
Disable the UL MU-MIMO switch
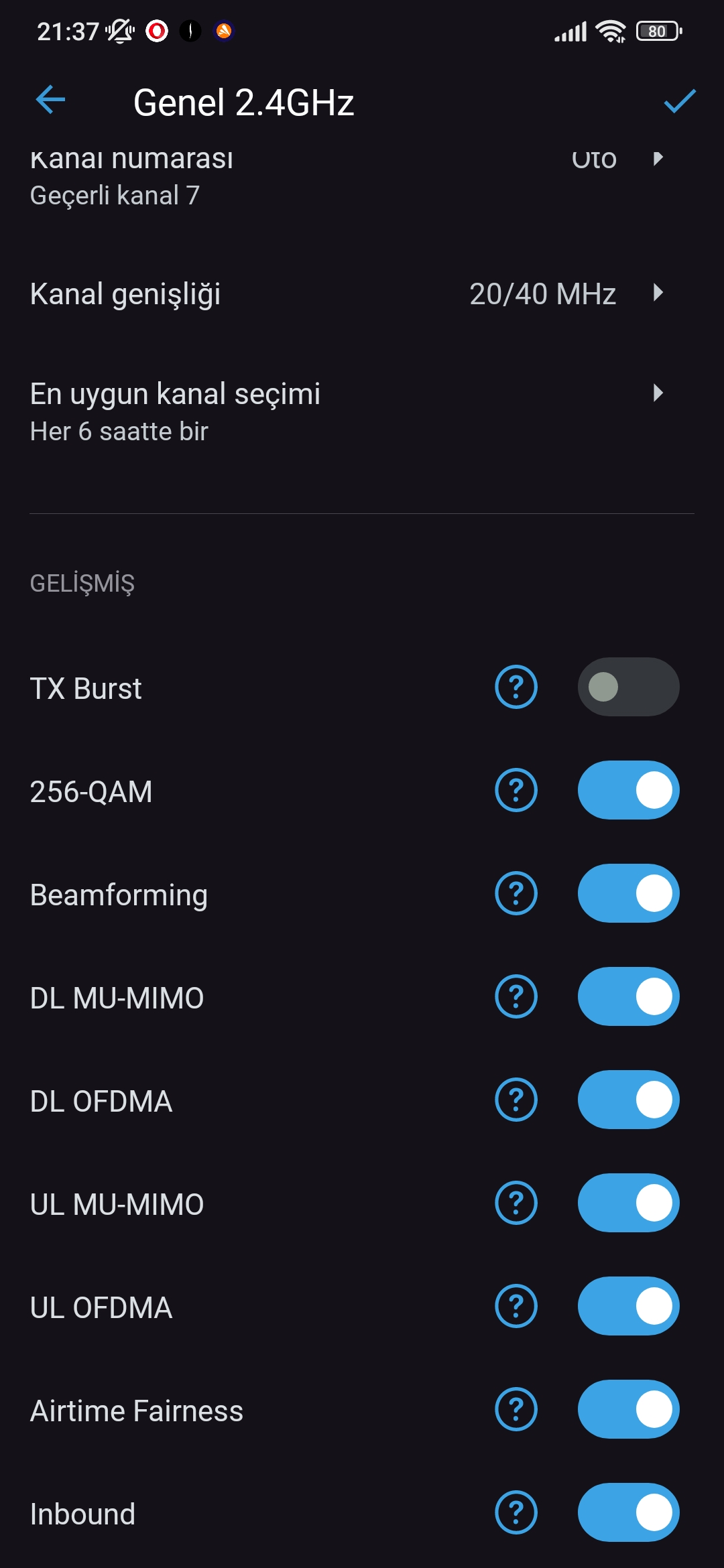pos(628,1203)
